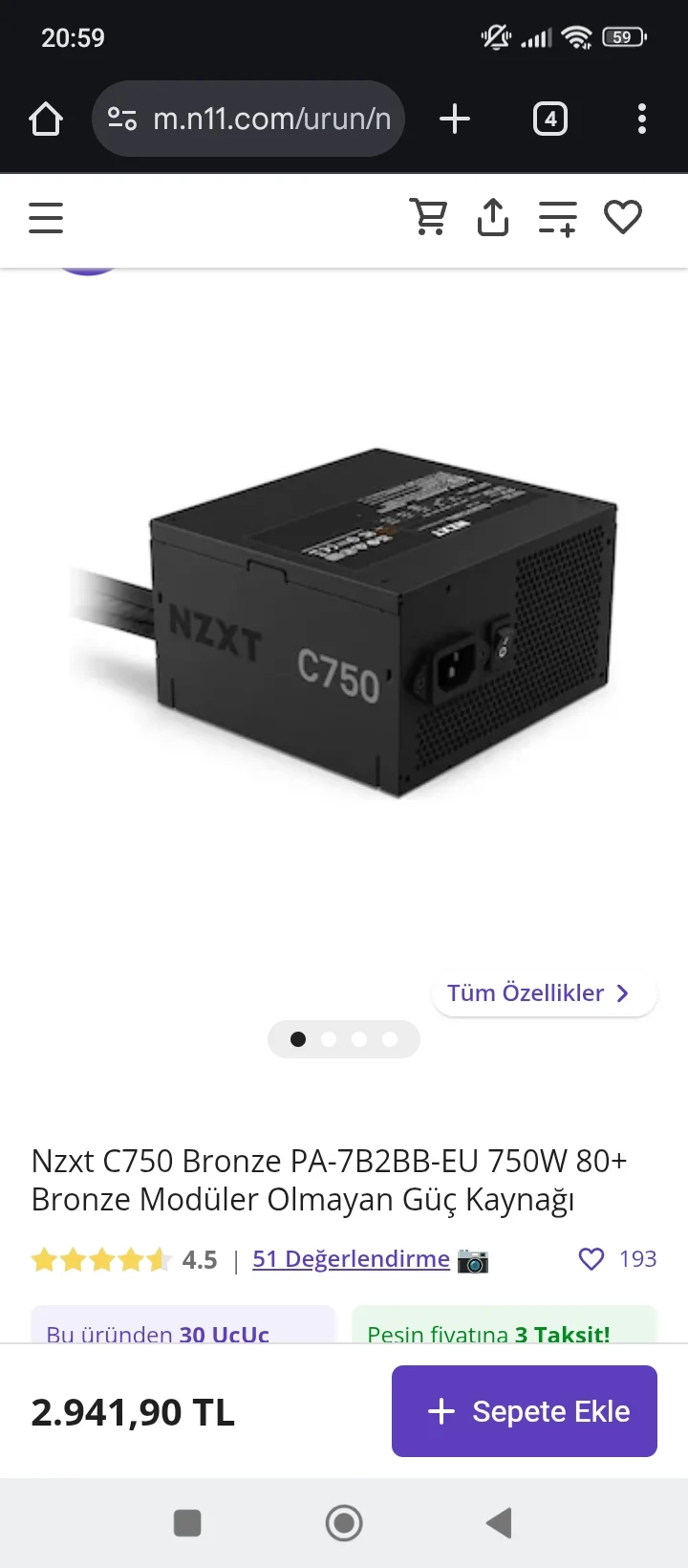
Task: Open the NZXT C750 product image
Action: click(344, 621)
